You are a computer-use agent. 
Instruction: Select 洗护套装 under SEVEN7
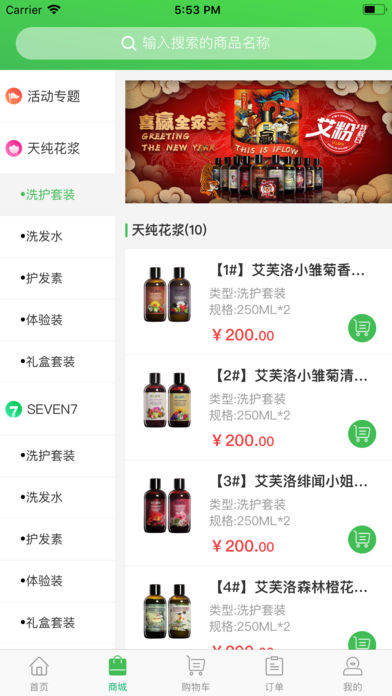pos(57,456)
